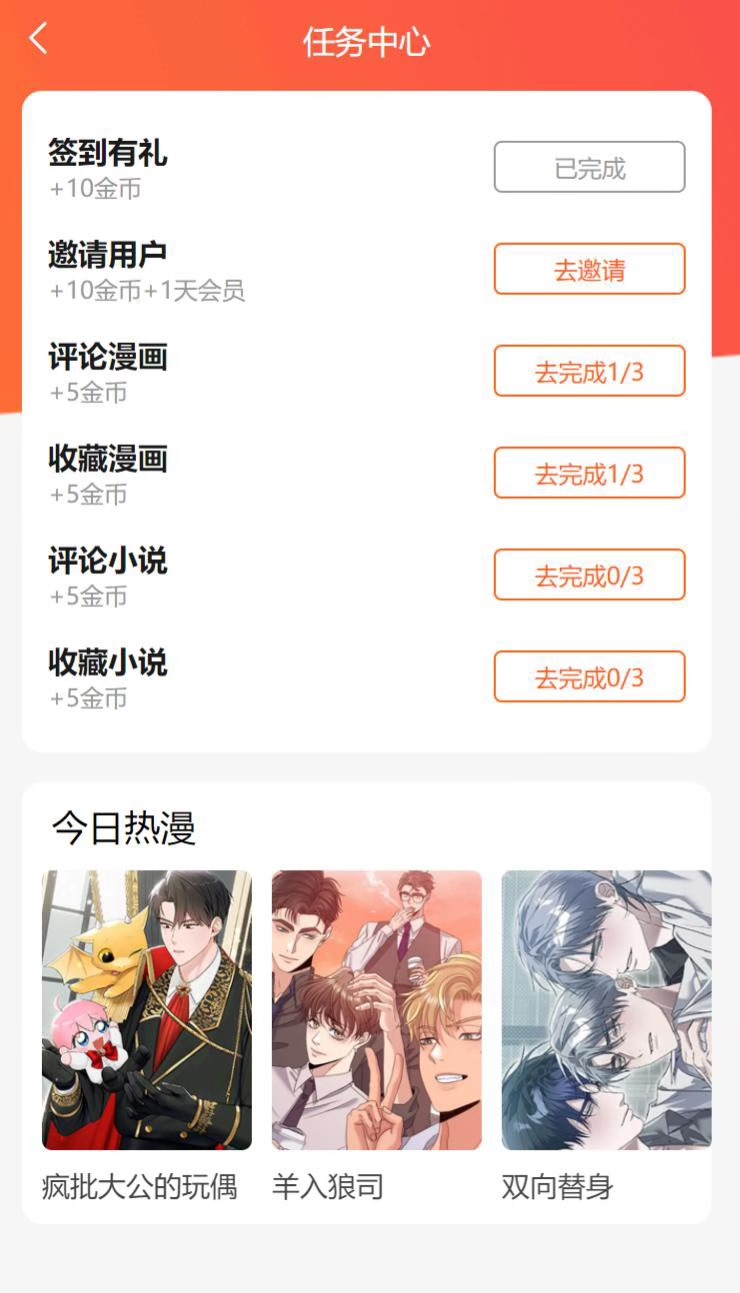Screen dimensions: 740x1293
Task: Tap 去完成1/3 for 评论漫画
Action: pyautogui.click(x=589, y=371)
